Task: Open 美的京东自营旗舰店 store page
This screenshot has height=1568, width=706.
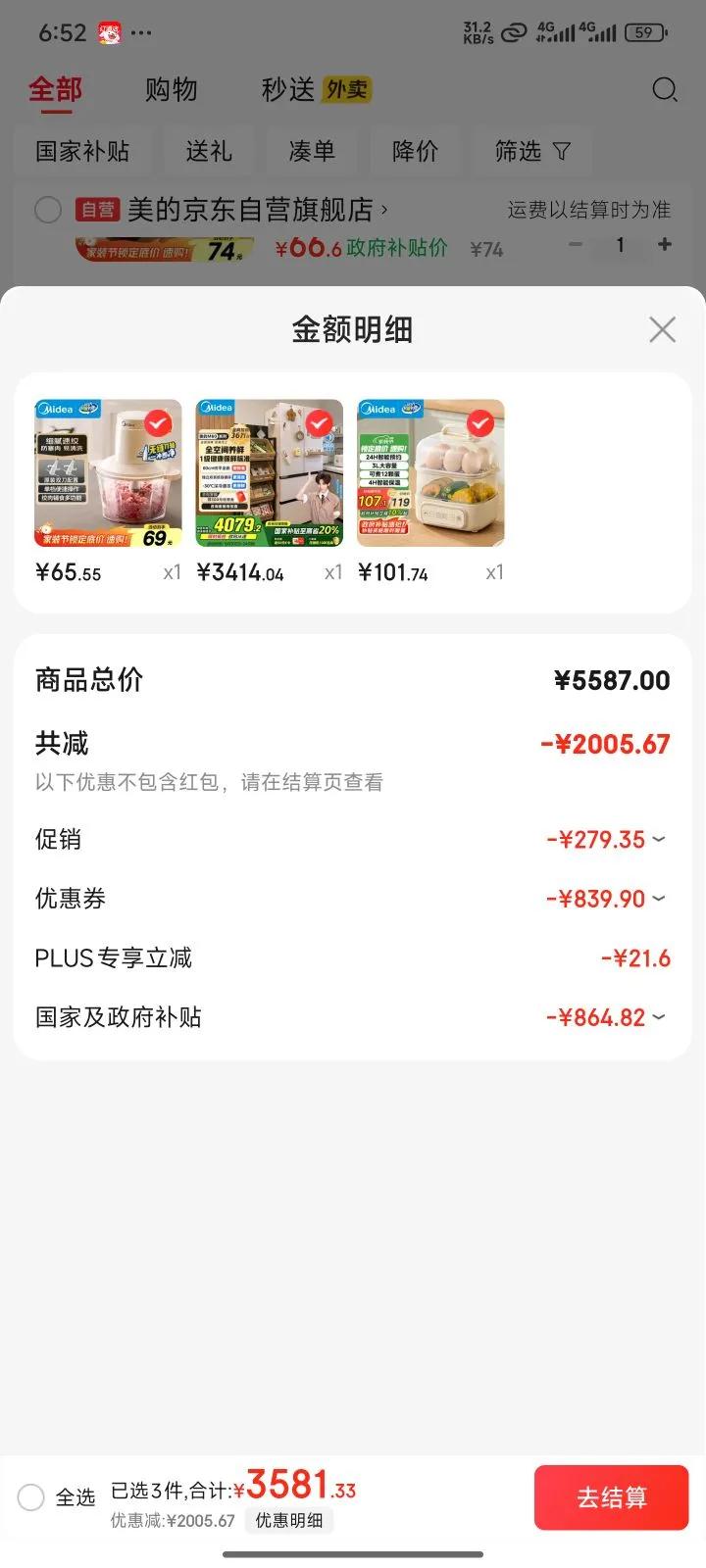Action: pos(251,210)
